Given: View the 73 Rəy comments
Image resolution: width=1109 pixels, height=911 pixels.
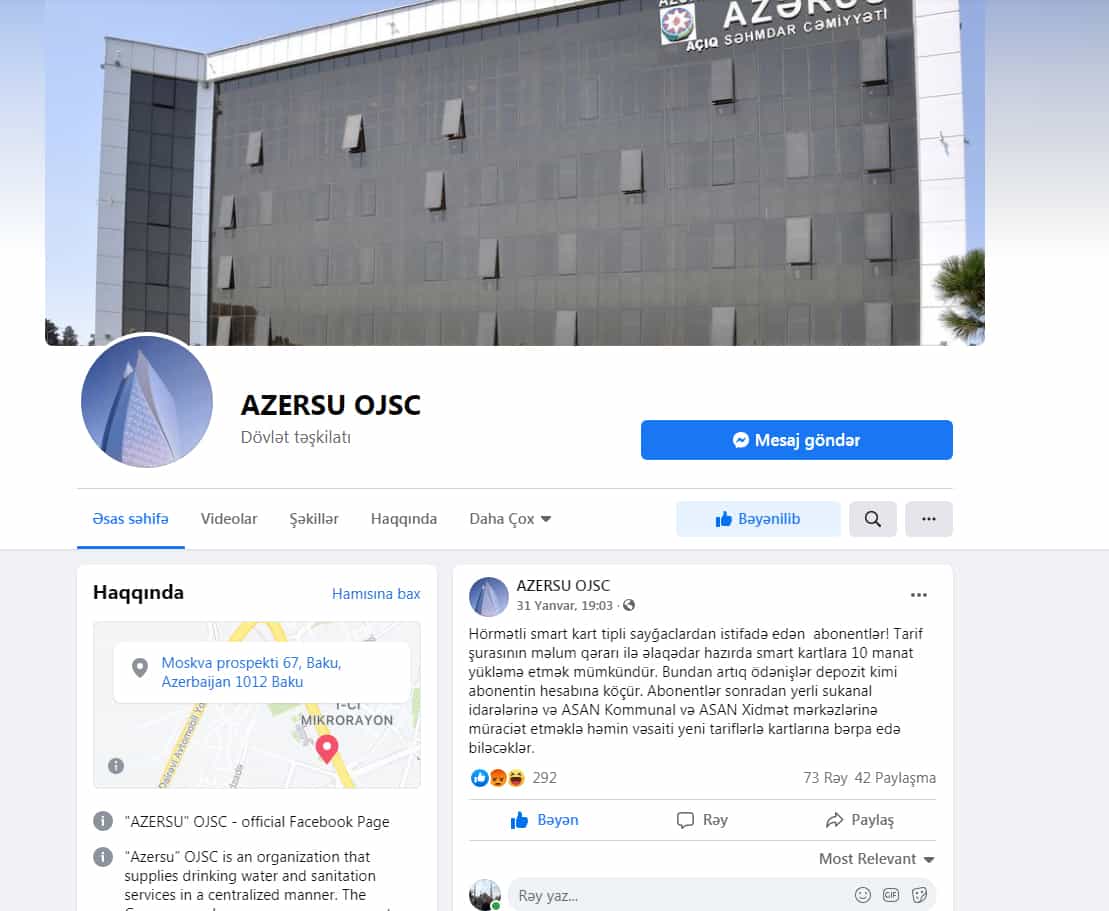Looking at the screenshot, I should pyautogui.click(x=825, y=778).
